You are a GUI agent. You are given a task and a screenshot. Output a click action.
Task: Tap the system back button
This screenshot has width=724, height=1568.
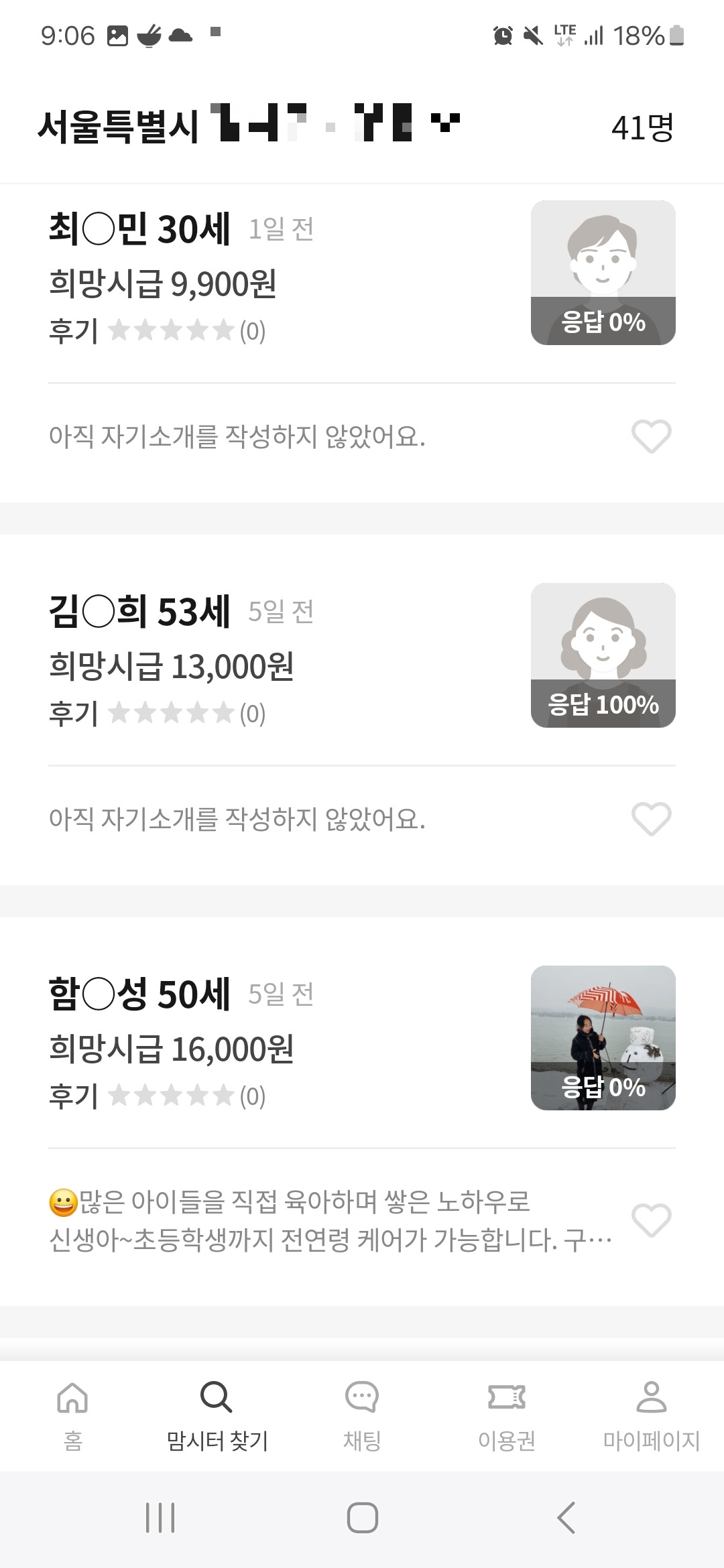coord(566,1518)
